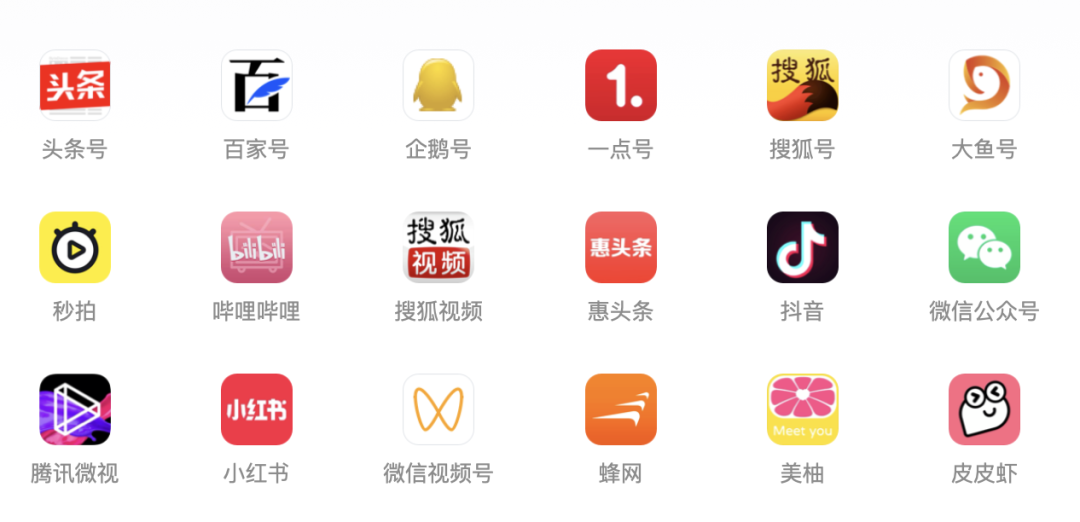
Task: Open the 皮皮虾 icon
Action: click(x=985, y=410)
